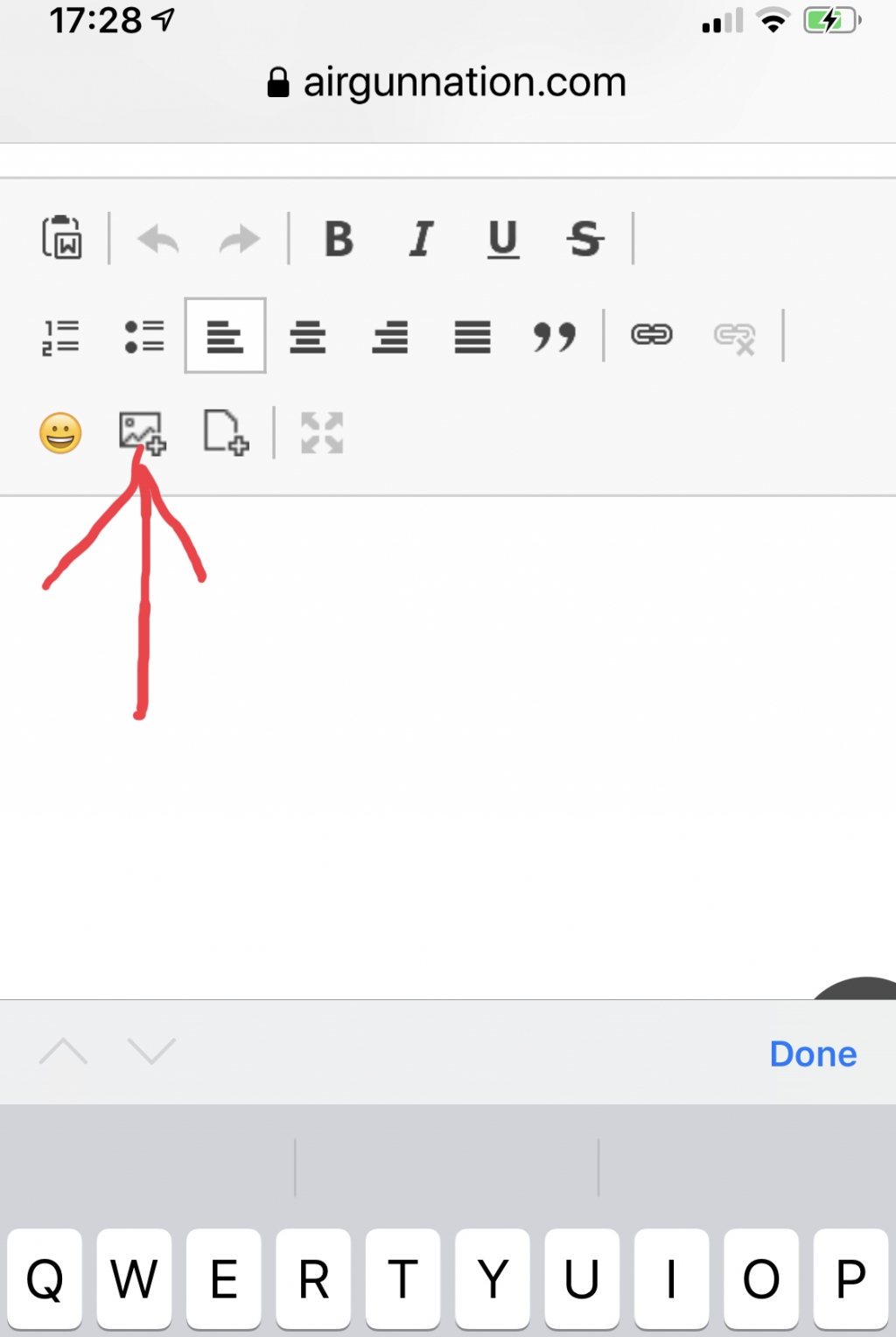Insert a numbered list
Image resolution: width=896 pixels, height=1337 pixels.
[x=61, y=336]
